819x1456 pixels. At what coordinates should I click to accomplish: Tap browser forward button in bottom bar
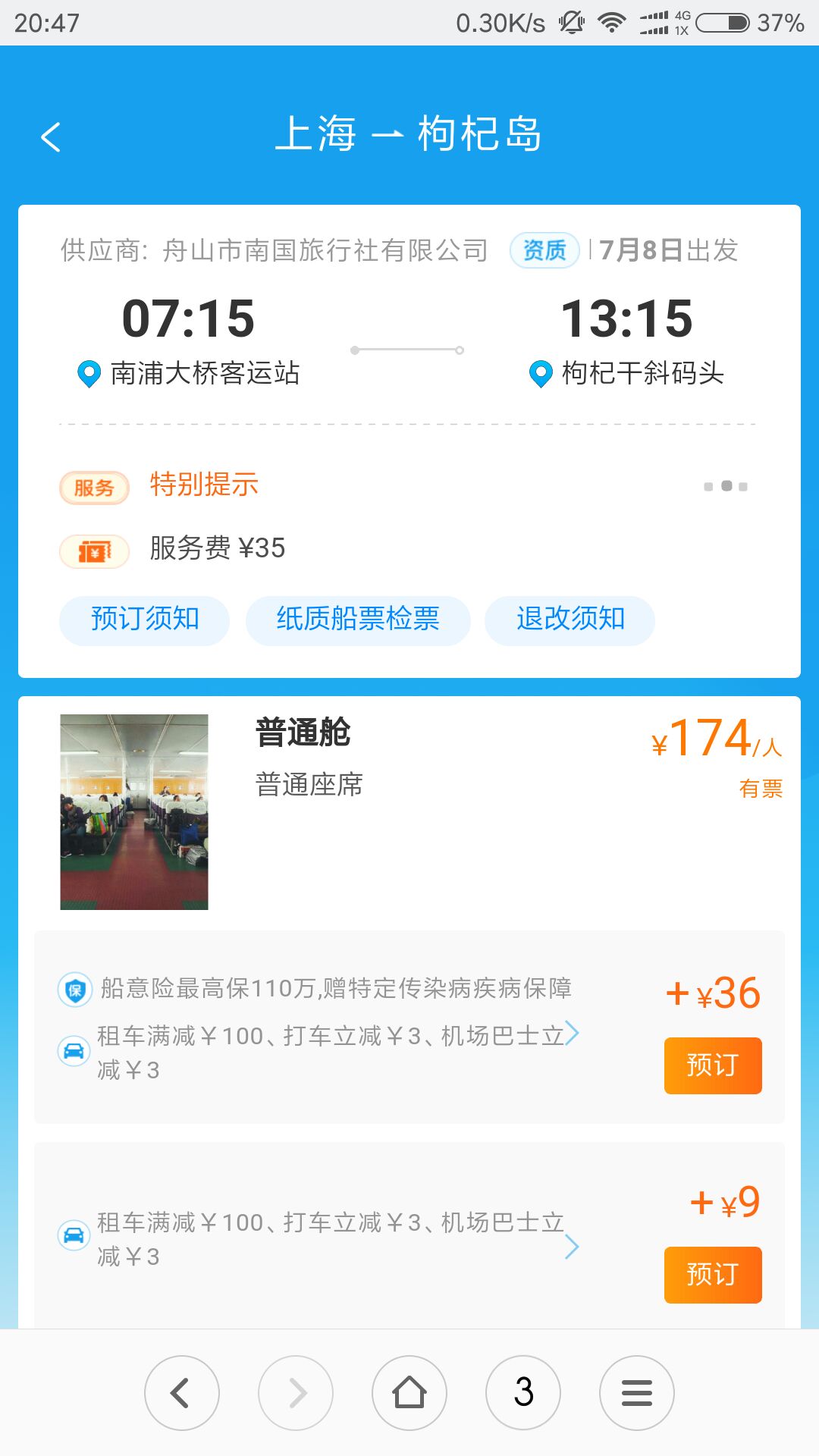pos(296,1393)
